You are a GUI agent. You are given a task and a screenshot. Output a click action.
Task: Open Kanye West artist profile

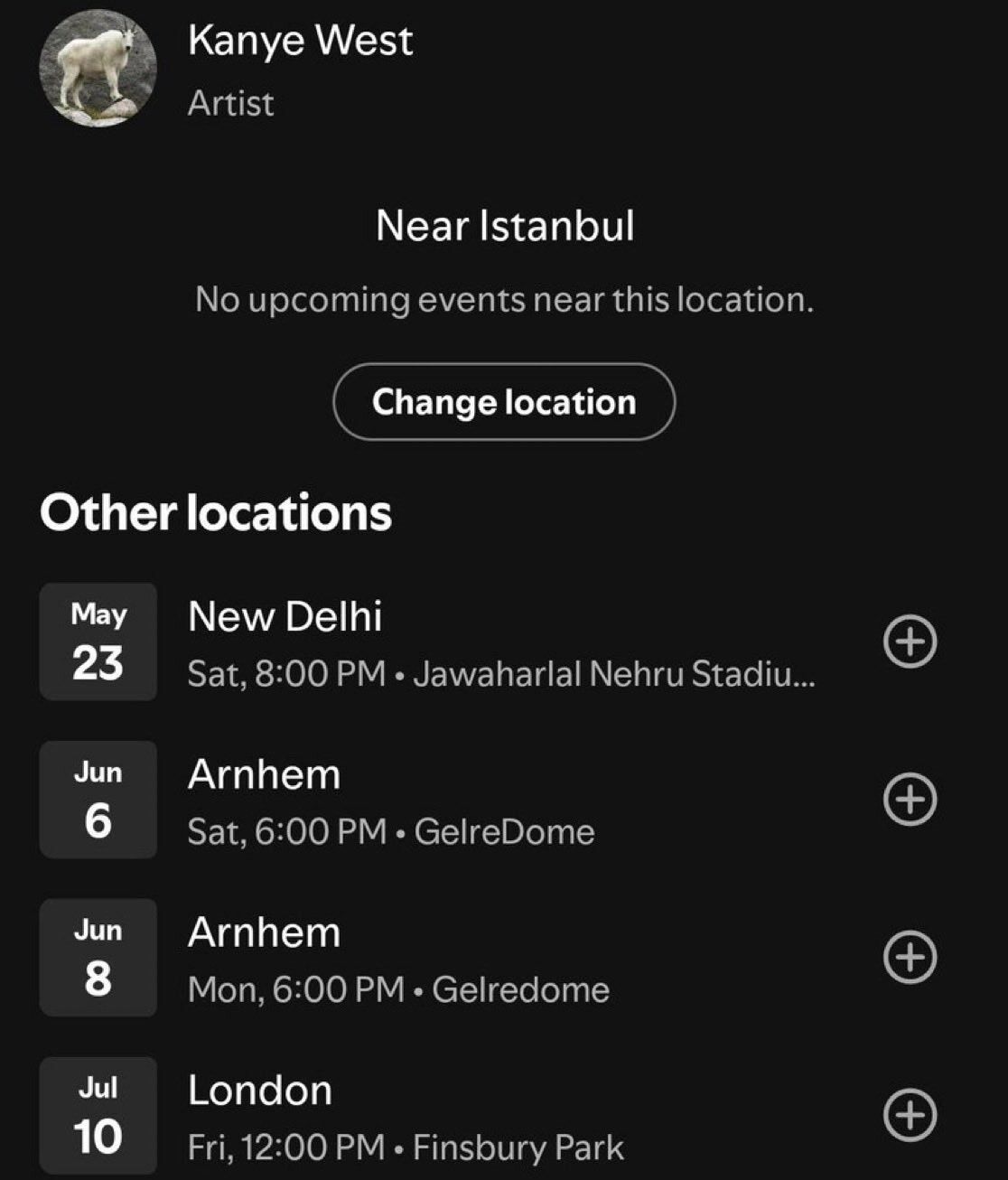(x=300, y=42)
